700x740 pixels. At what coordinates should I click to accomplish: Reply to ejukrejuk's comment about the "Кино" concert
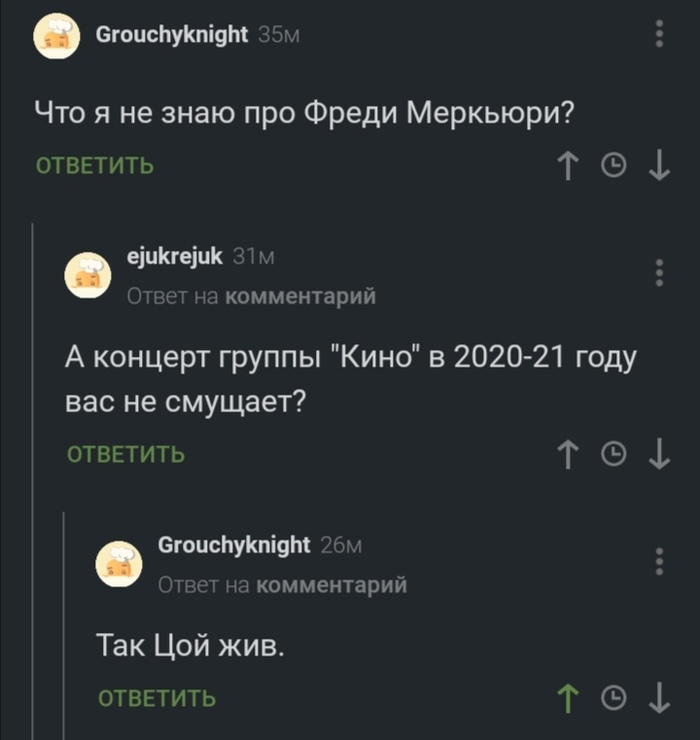tap(126, 455)
